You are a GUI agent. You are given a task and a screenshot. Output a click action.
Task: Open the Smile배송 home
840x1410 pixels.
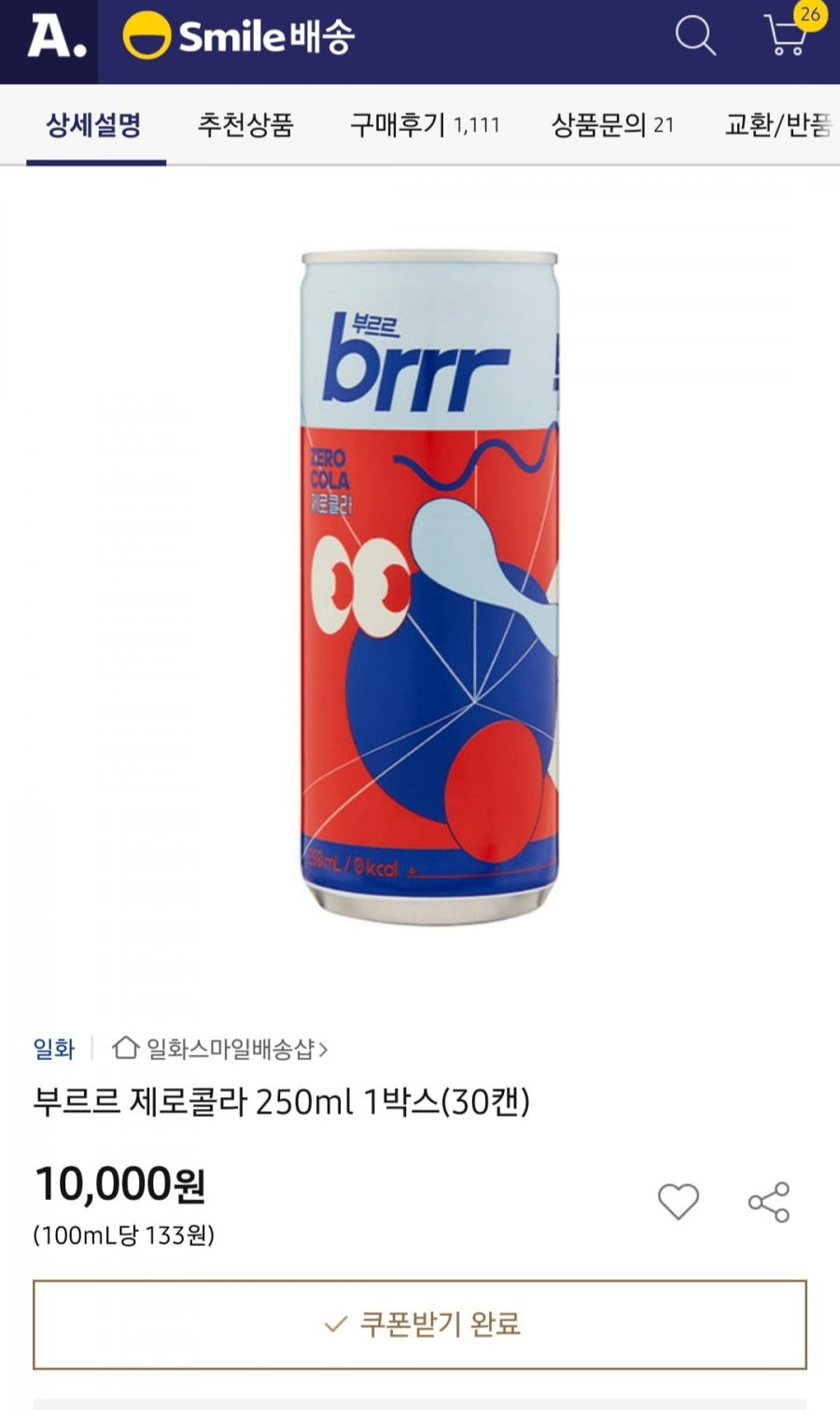[x=239, y=36]
